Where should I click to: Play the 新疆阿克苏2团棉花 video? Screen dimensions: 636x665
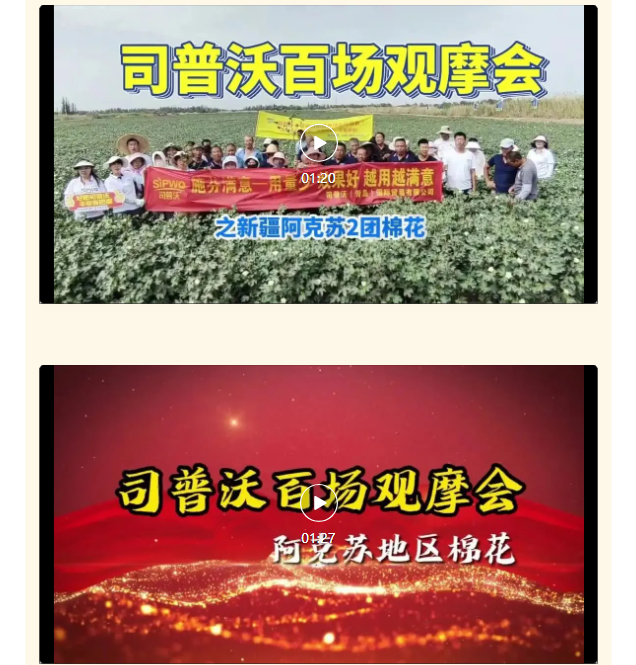click(x=318, y=143)
